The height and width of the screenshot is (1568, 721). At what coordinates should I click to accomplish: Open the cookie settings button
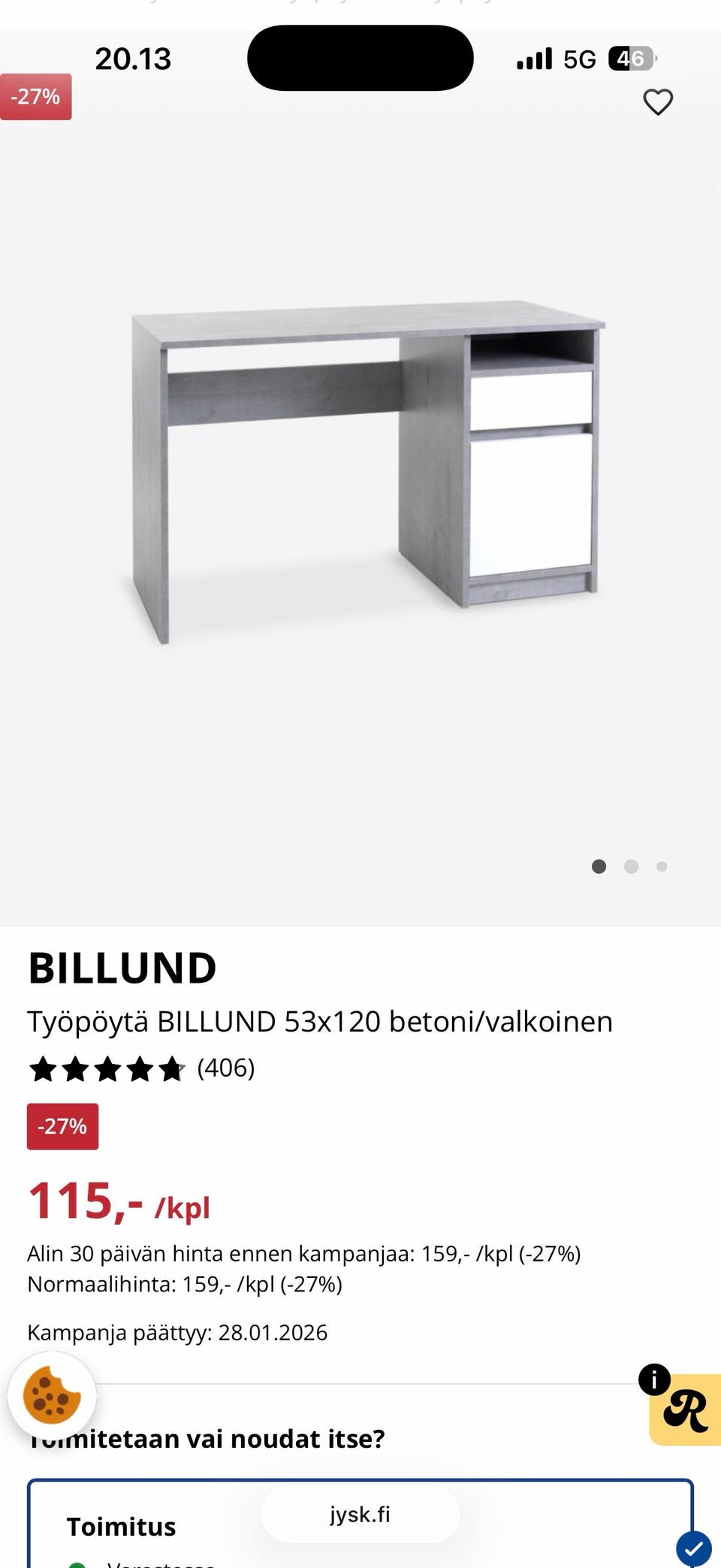[x=52, y=1396]
